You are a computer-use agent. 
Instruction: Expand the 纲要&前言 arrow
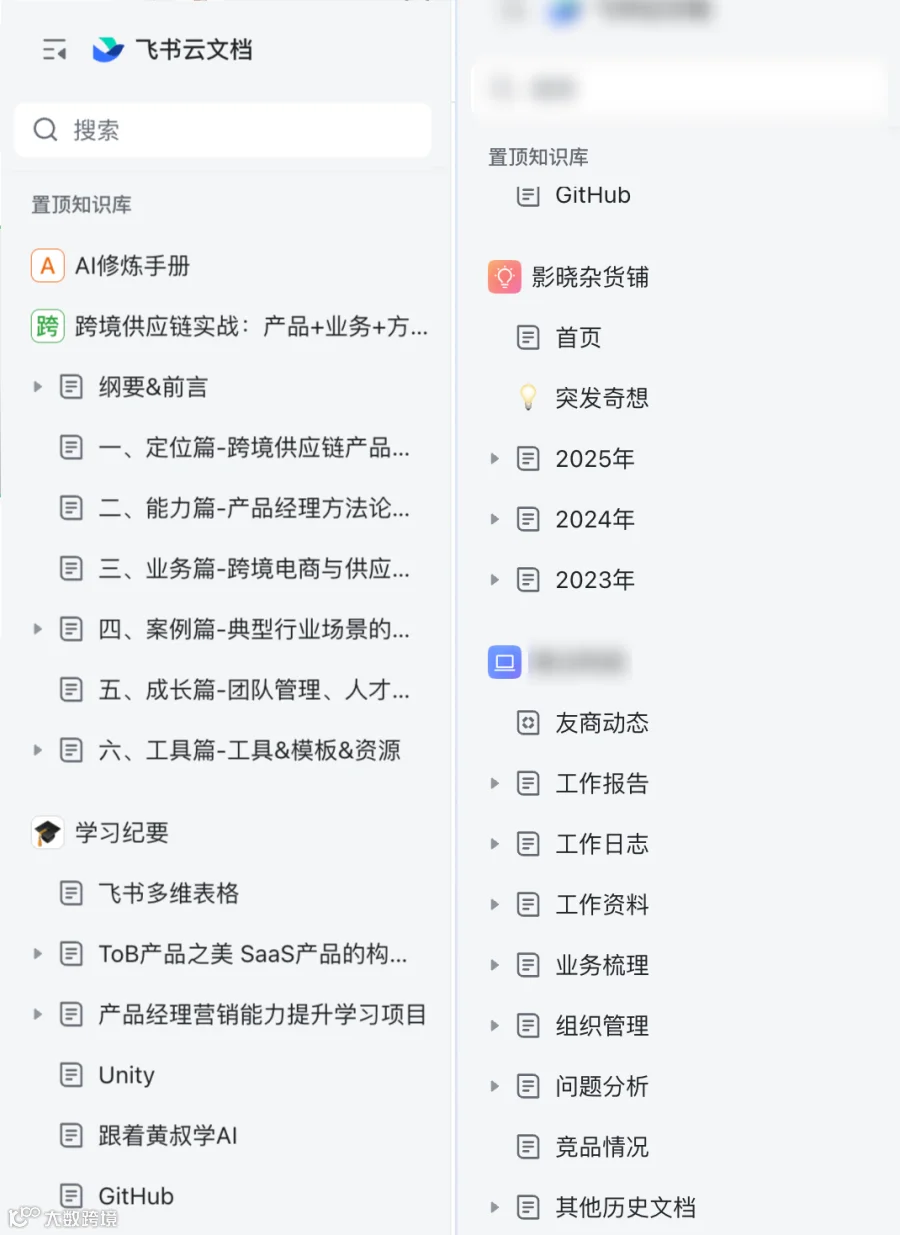[38, 387]
